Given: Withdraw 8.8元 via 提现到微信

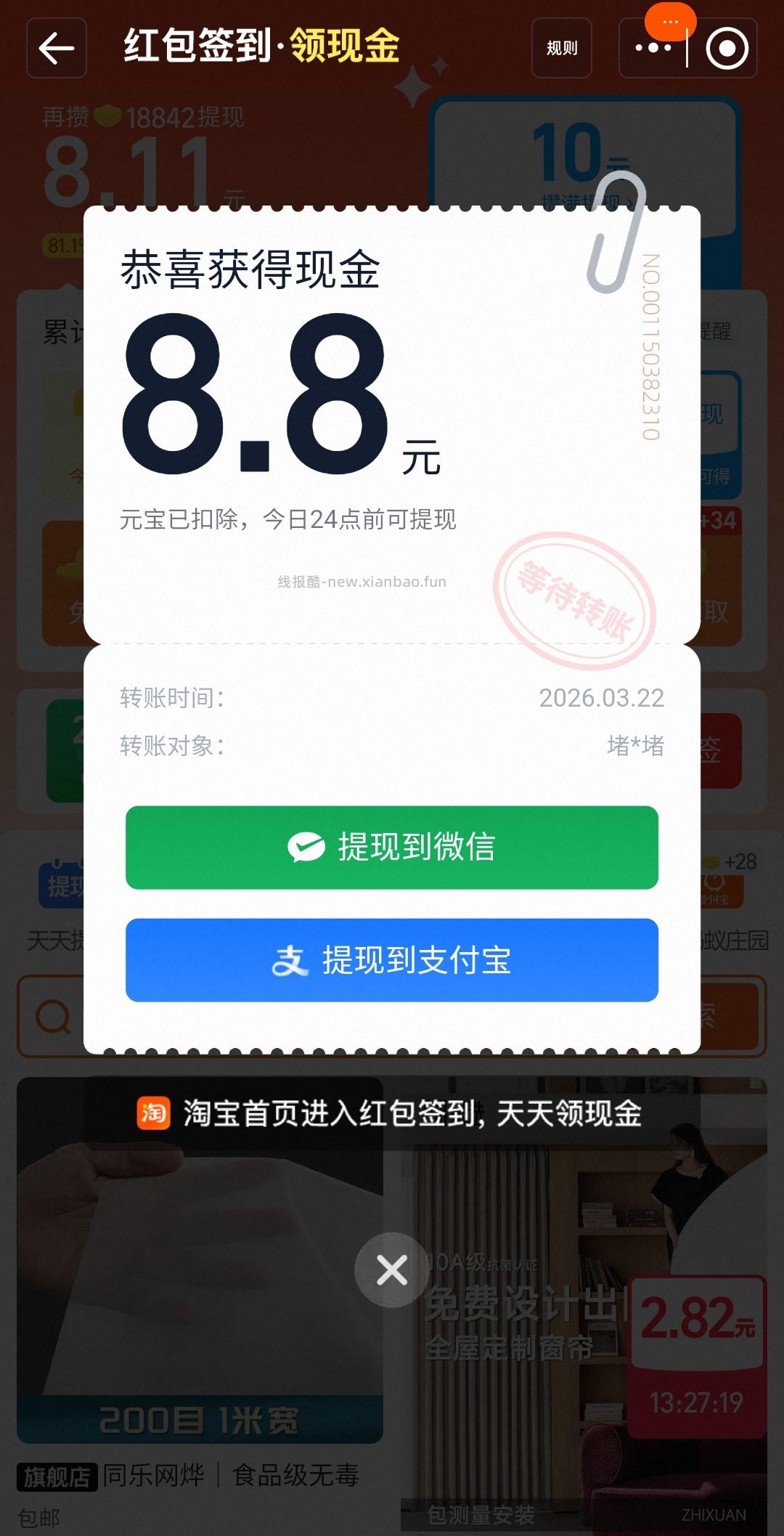Looking at the screenshot, I should tap(392, 847).
